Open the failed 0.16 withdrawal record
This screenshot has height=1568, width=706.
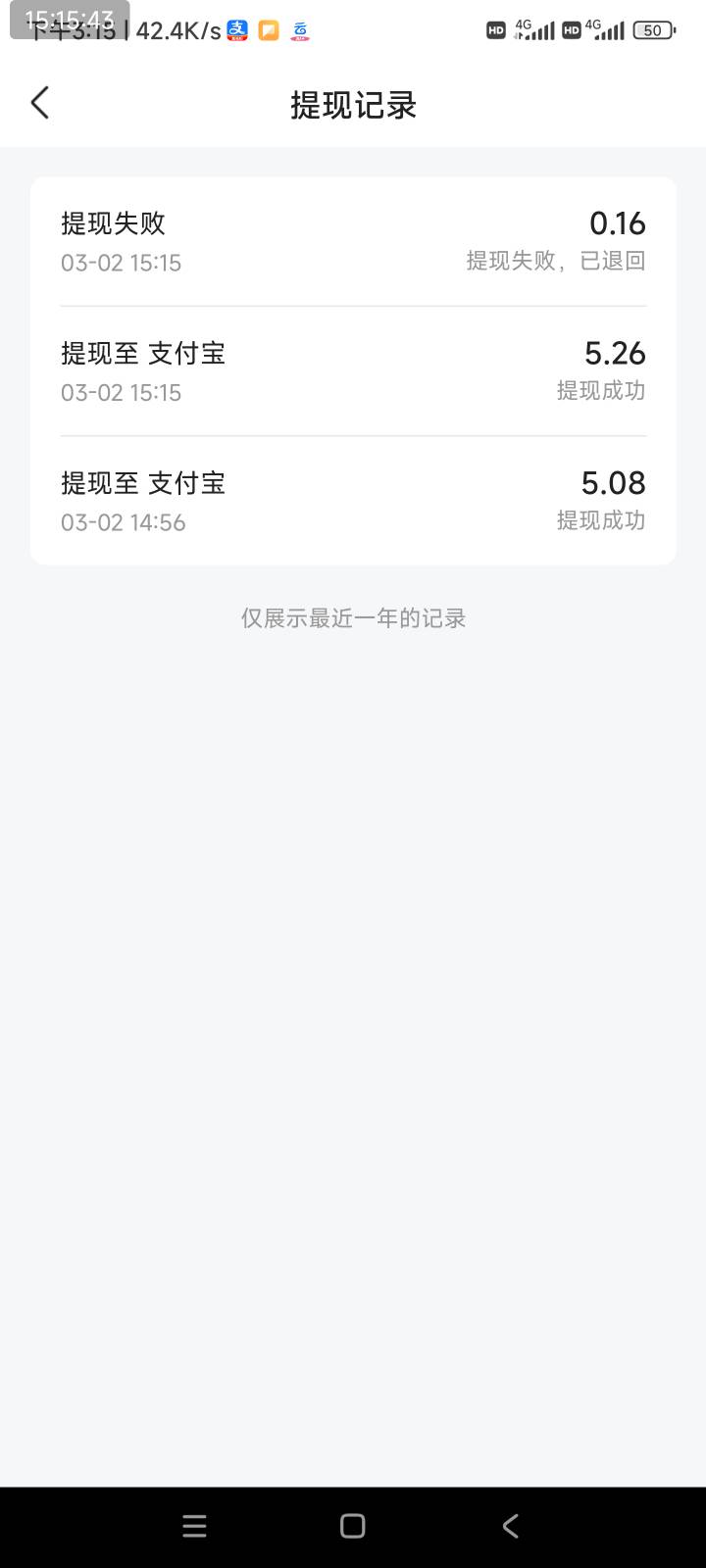[x=353, y=241]
